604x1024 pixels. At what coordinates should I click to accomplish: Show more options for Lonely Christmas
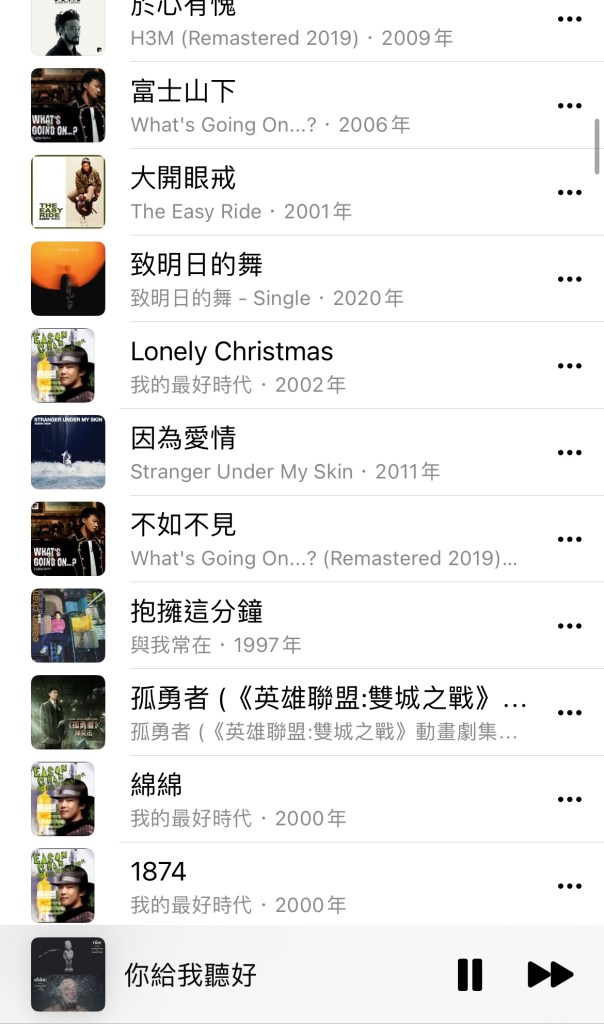tap(570, 366)
